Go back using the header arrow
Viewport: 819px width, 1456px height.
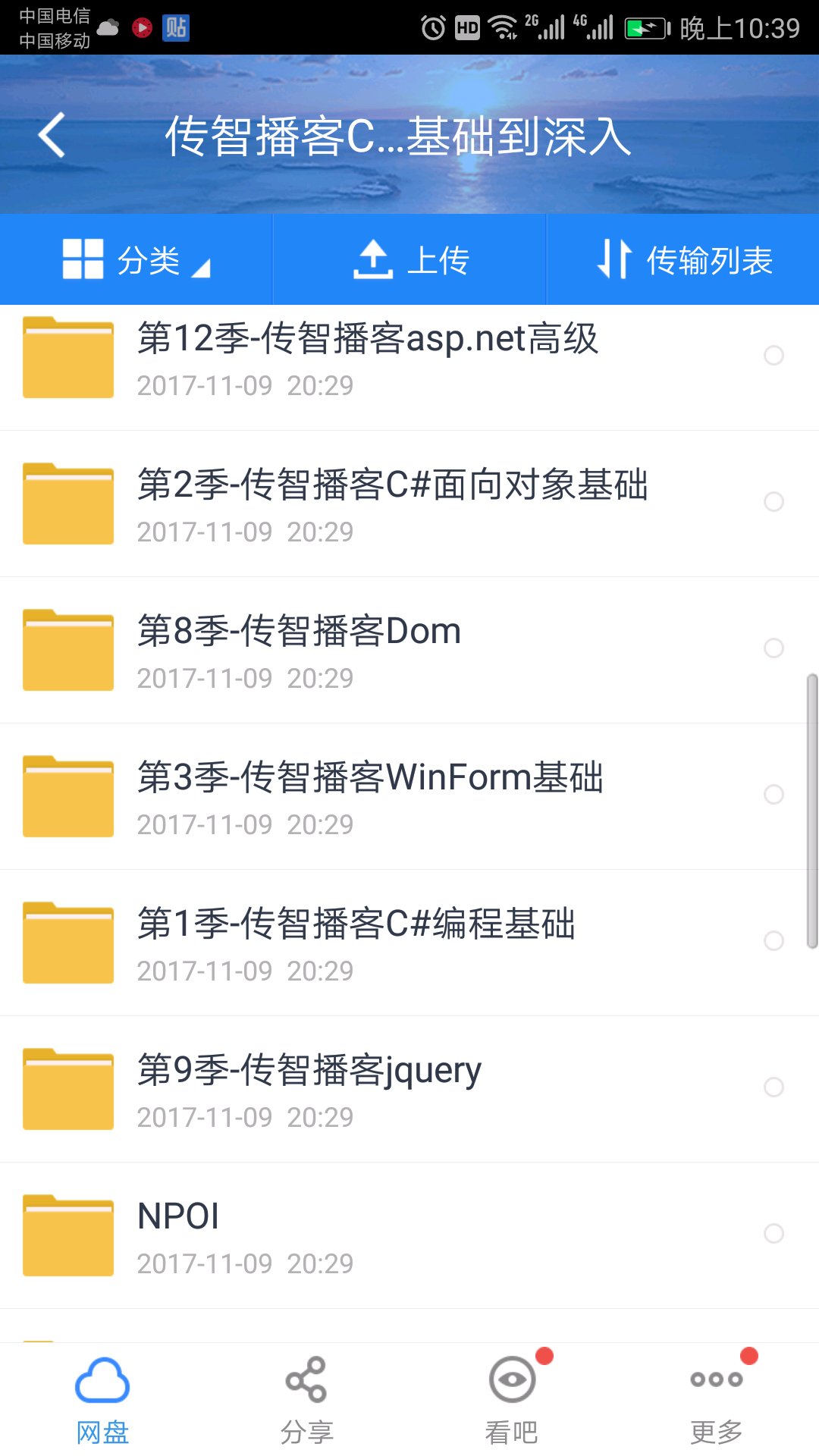pyautogui.click(x=52, y=136)
